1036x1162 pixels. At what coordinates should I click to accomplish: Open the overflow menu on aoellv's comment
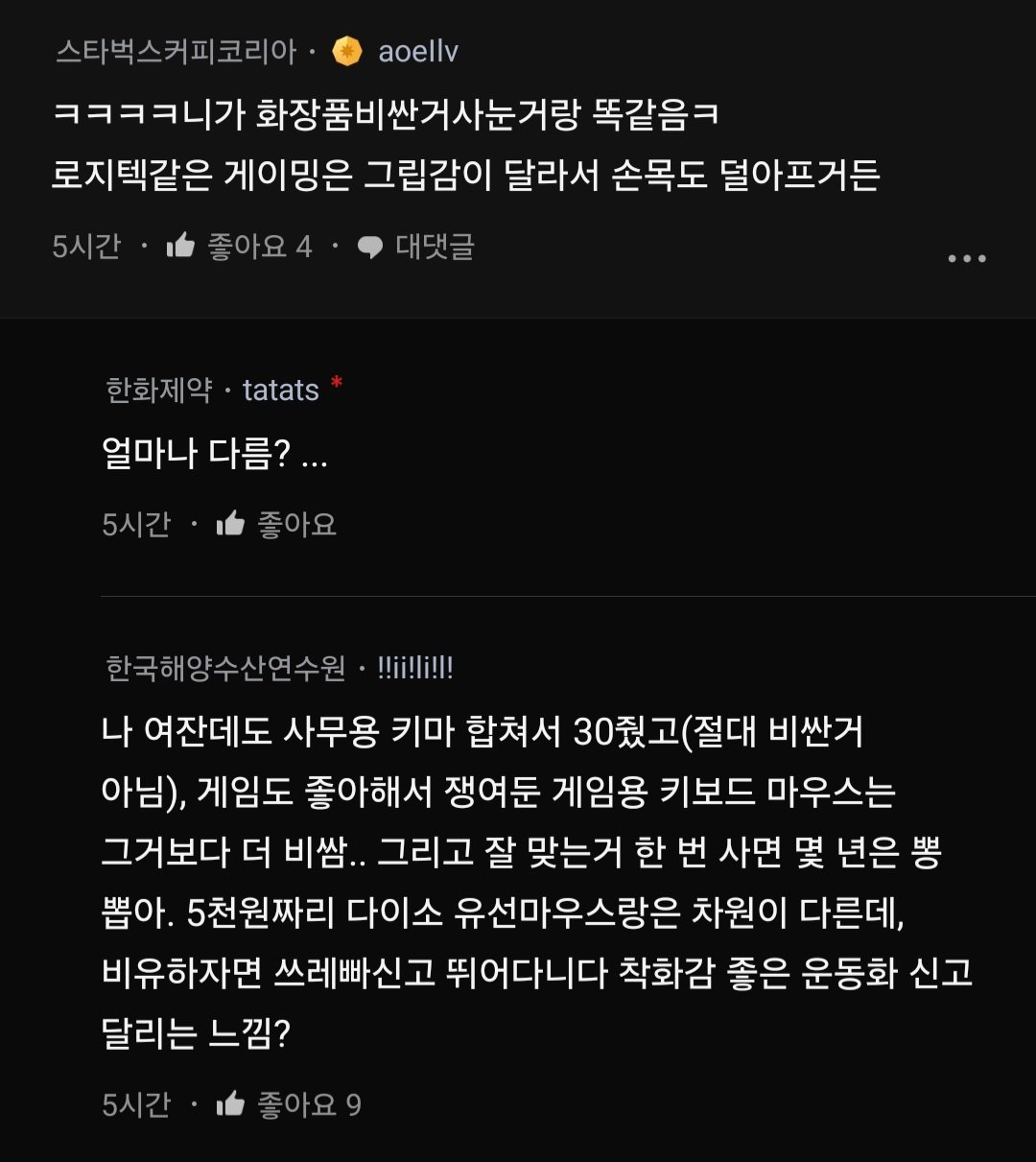(x=966, y=259)
